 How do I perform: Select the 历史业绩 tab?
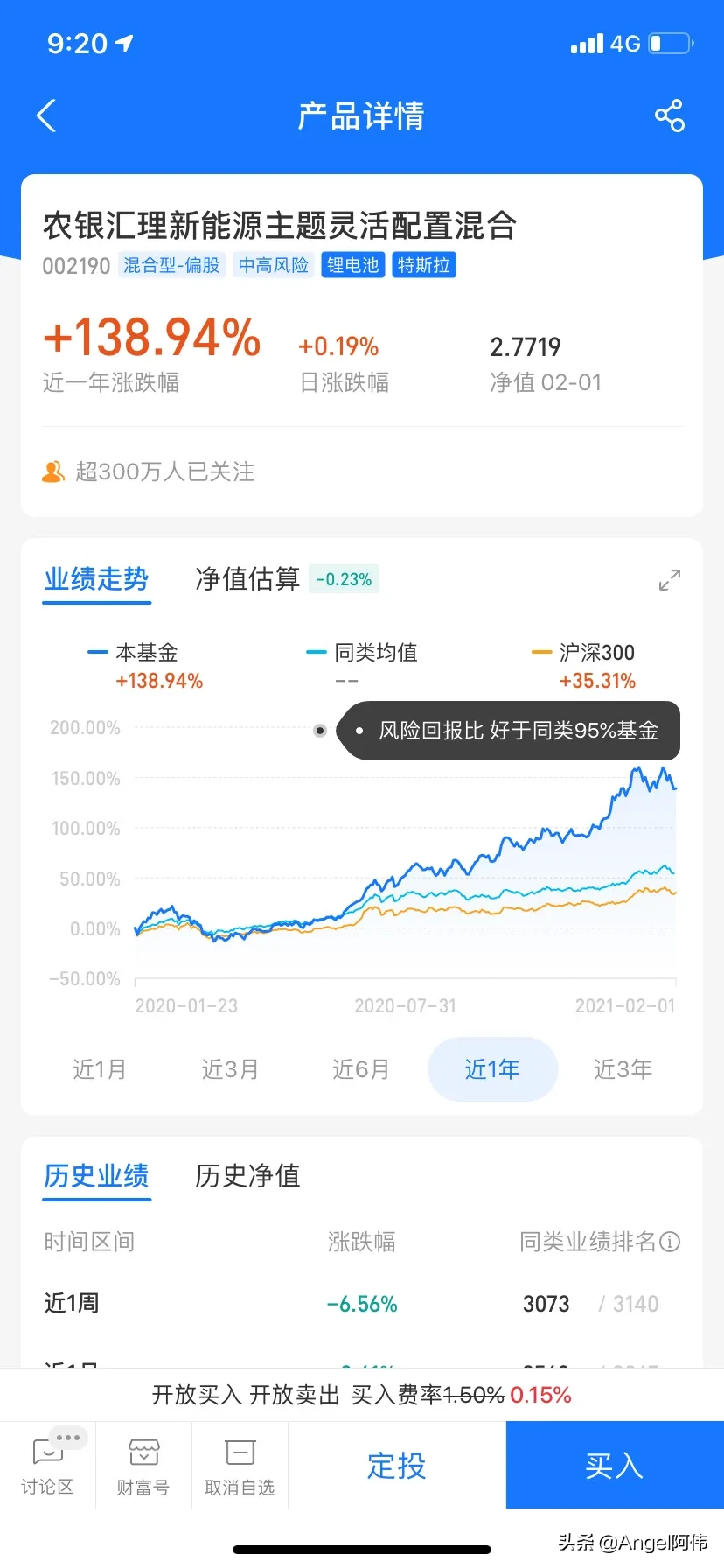97,1176
